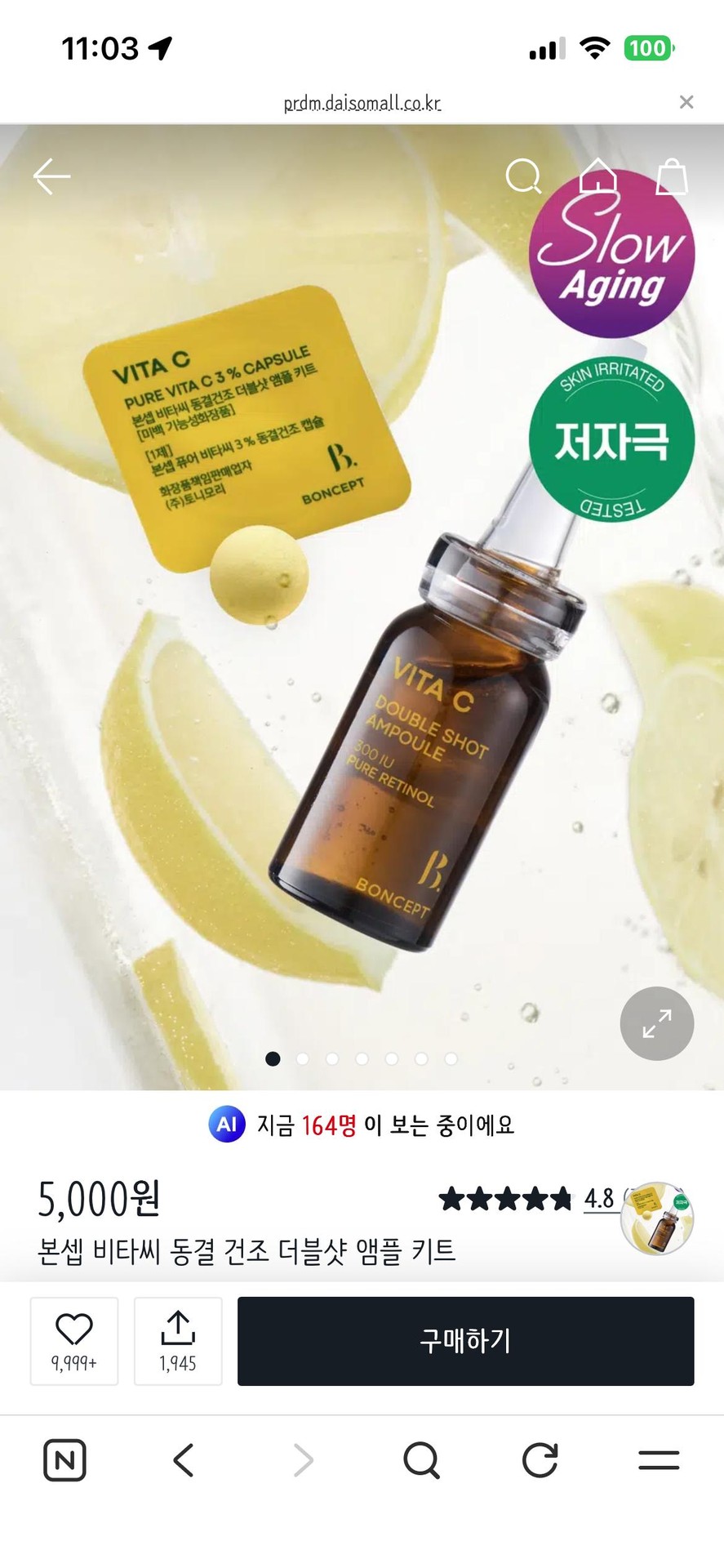724x1568 pixels.
Task: Like this product with the heart
Action: click(74, 1340)
